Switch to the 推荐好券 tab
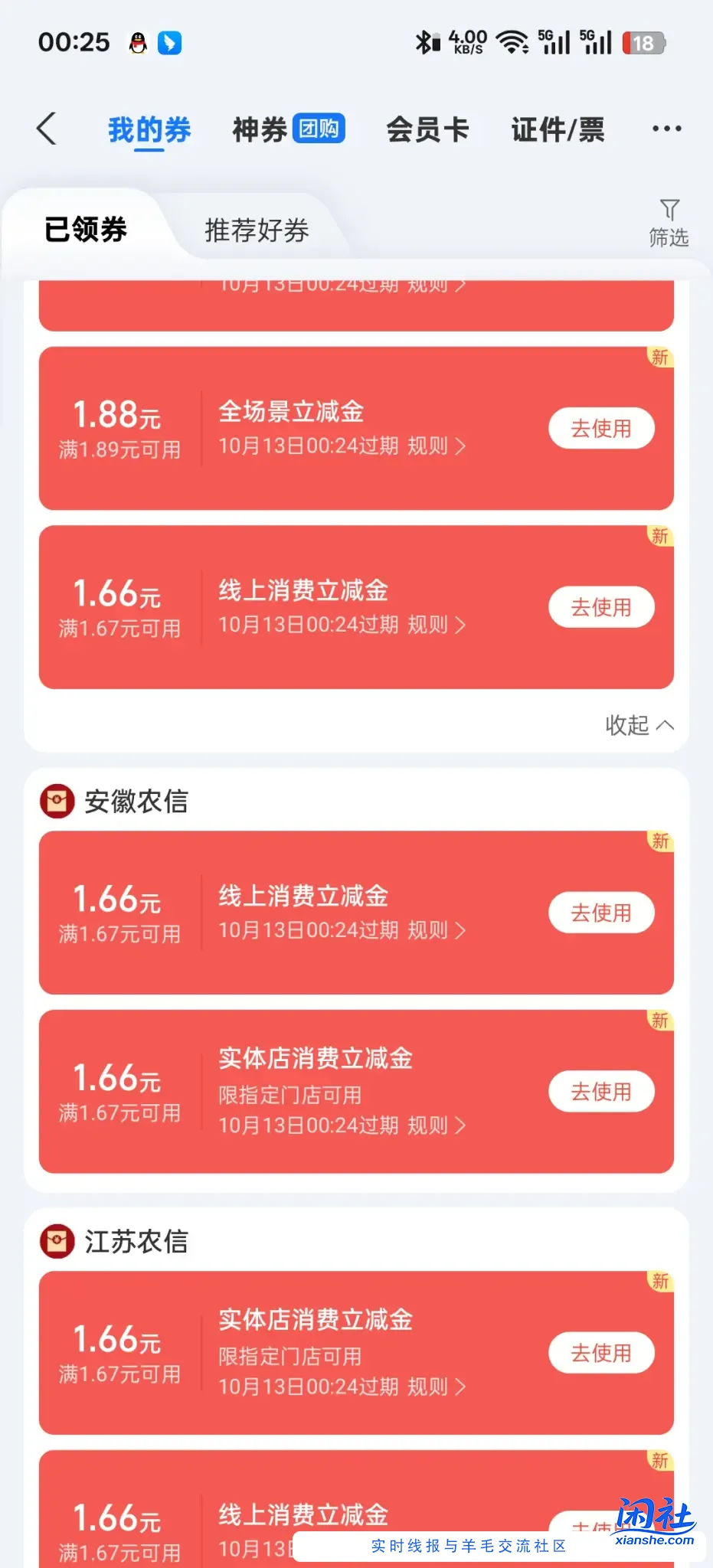 point(256,230)
